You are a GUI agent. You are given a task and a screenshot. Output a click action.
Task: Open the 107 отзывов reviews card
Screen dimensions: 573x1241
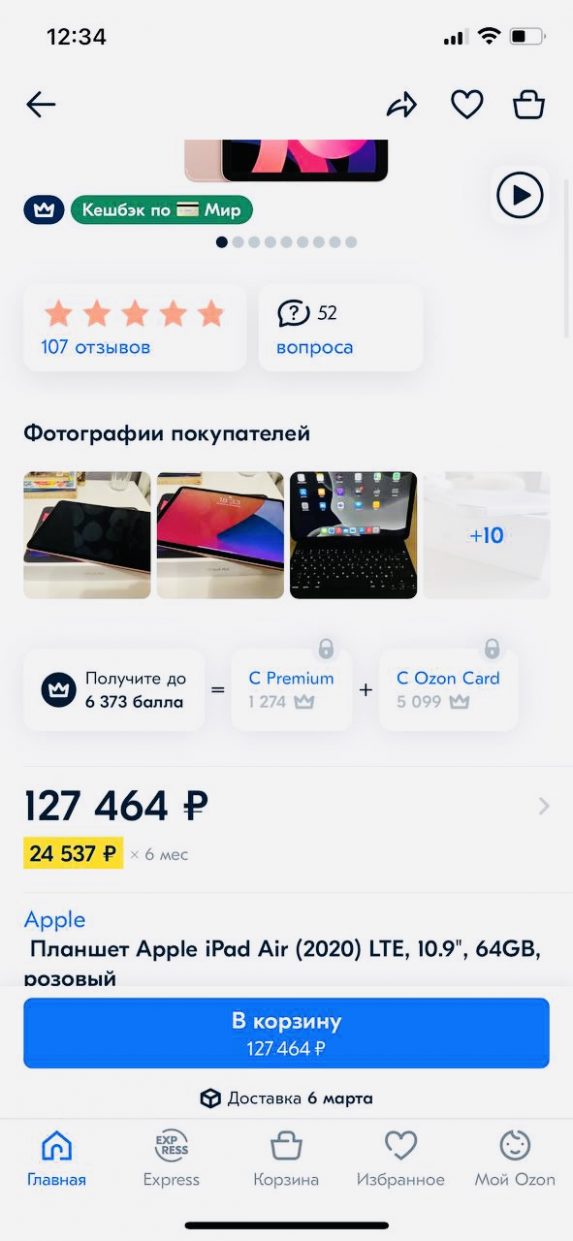tap(135, 328)
